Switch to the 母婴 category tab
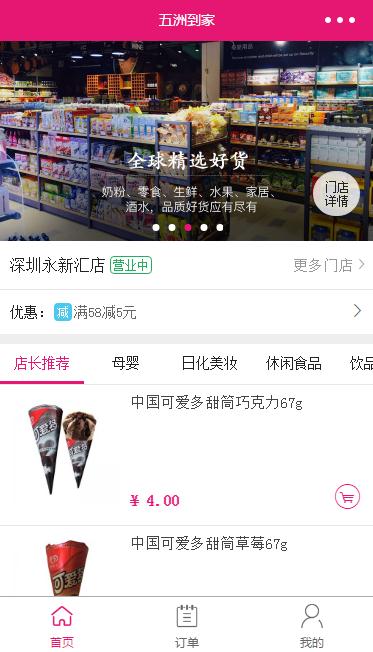Image resolution: width=373 pixels, height=652 pixels. pyautogui.click(x=126, y=363)
